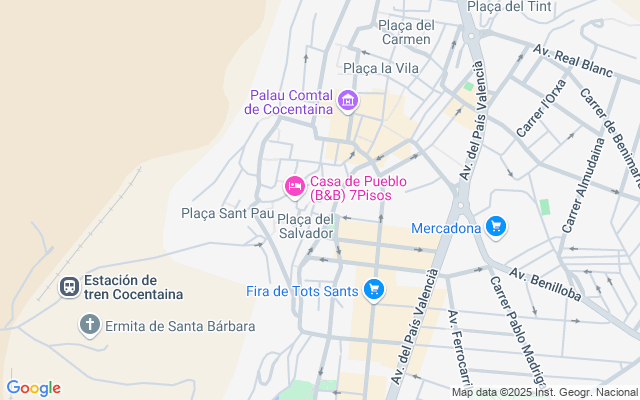Open the Ermita de Santa Bárbara marker
The image size is (640, 400).
[x=90, y=325]
